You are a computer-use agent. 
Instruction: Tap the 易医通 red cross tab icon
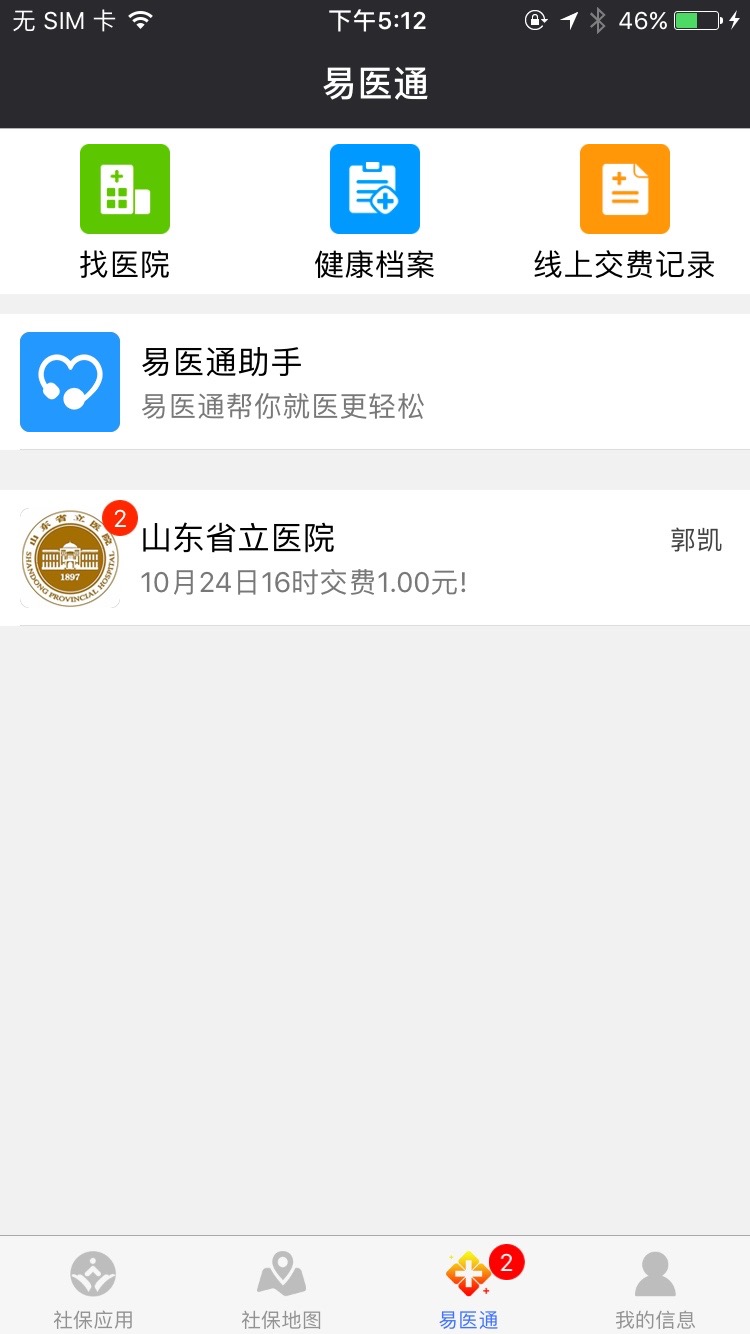pyautogui.click(x=468, y=1274)
